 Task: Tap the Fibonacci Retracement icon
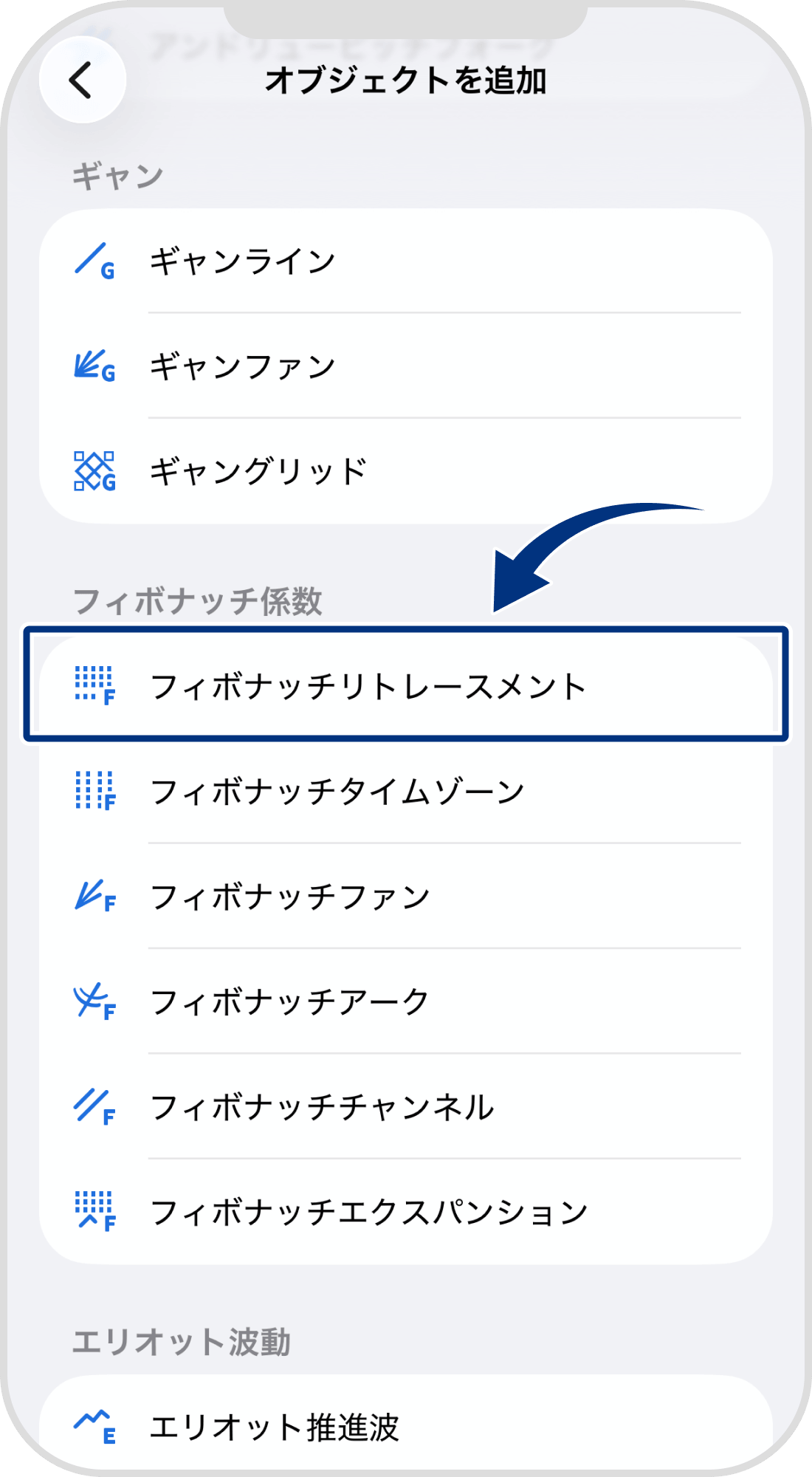(x=94, y=687)
